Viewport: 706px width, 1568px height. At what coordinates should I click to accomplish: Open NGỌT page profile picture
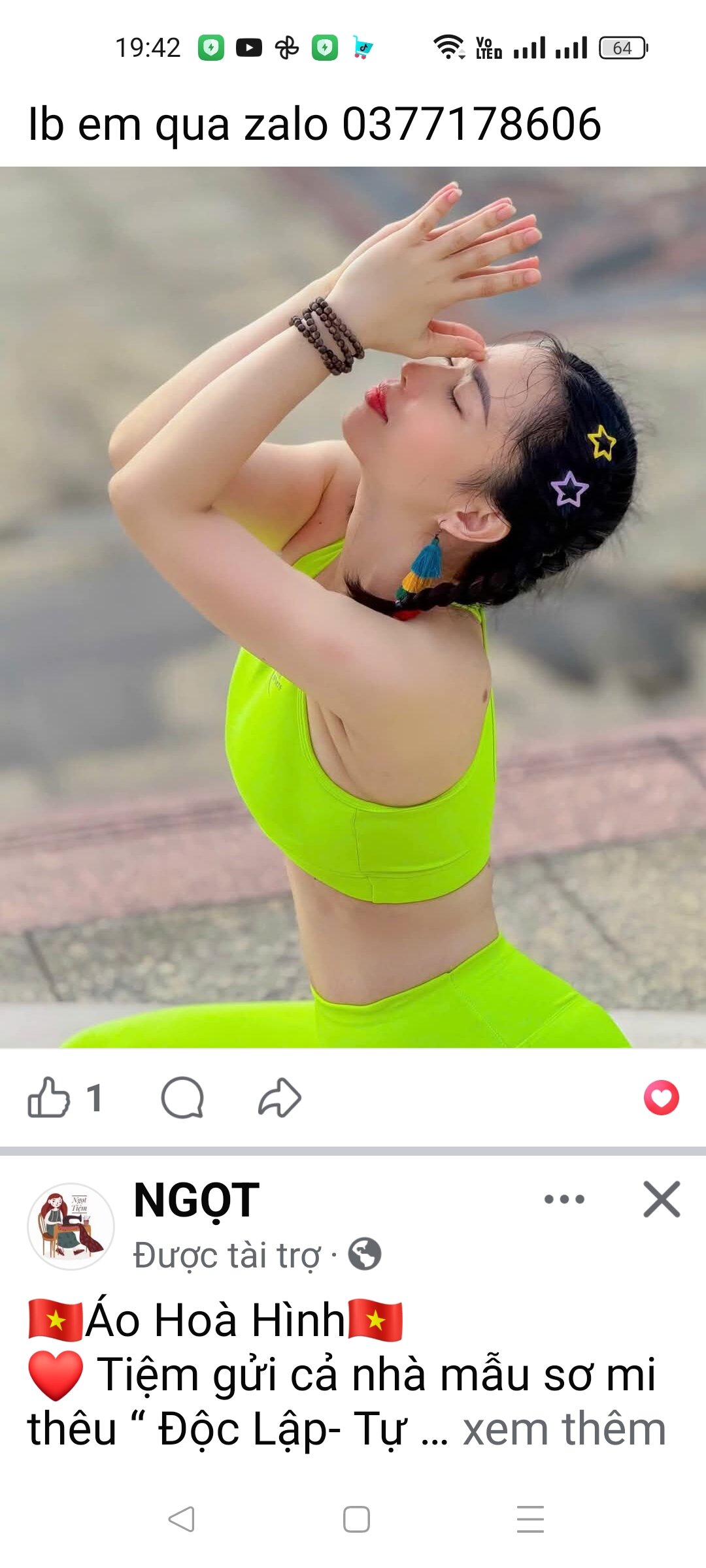(x=71, y=1226)
